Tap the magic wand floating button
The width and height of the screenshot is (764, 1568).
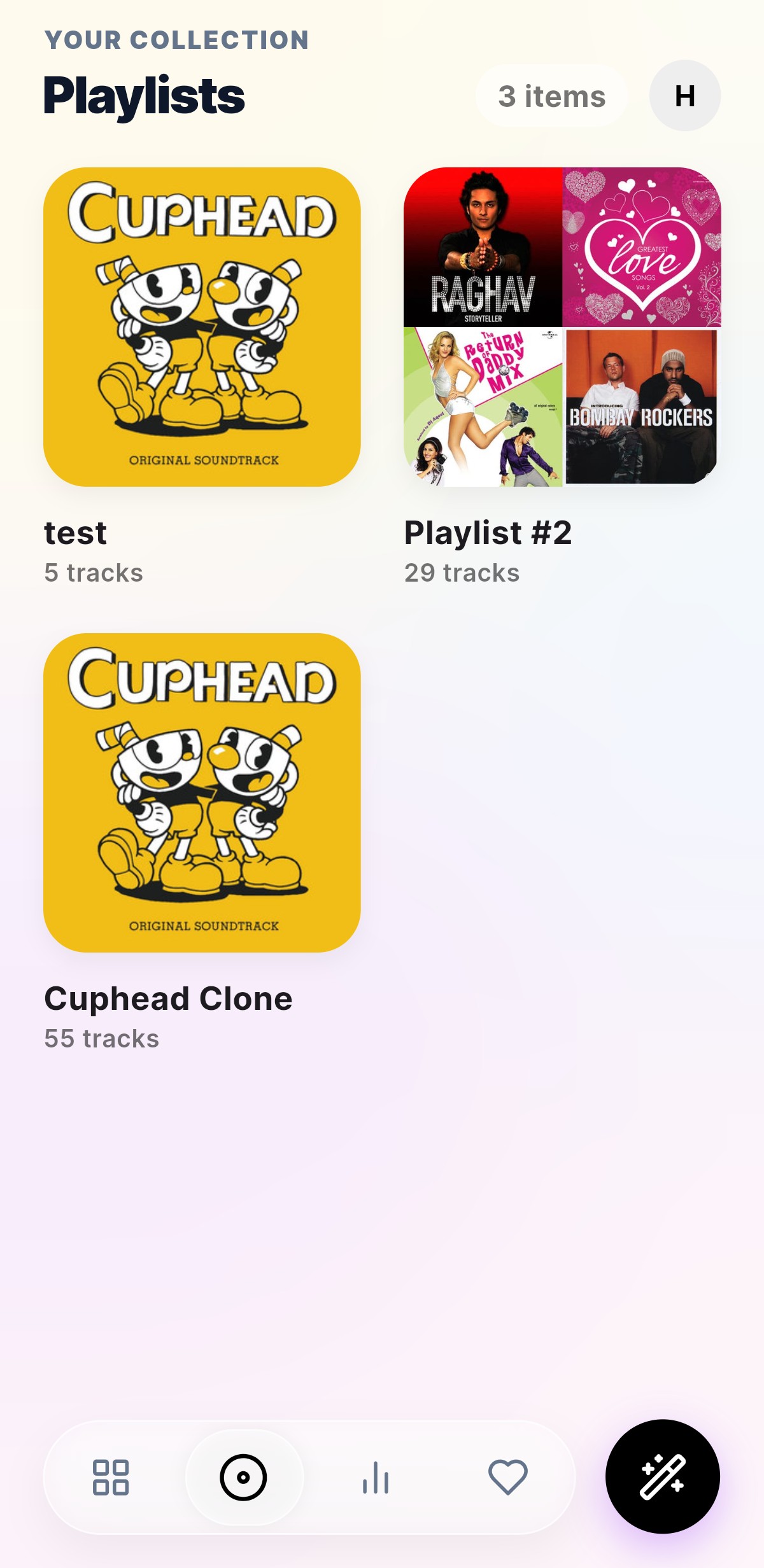[662, 1476]
